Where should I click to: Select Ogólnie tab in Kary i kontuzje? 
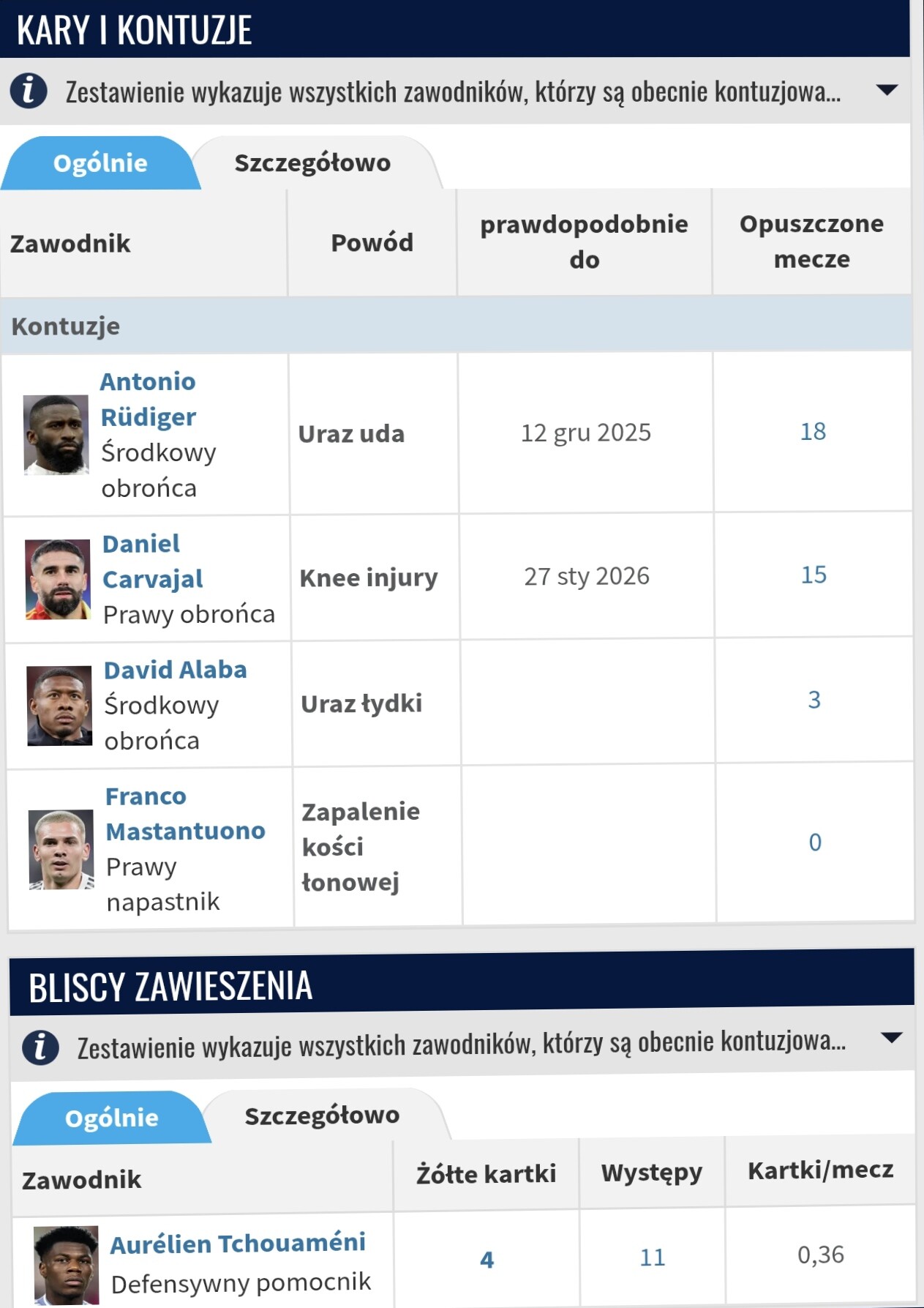click(100, 163)
